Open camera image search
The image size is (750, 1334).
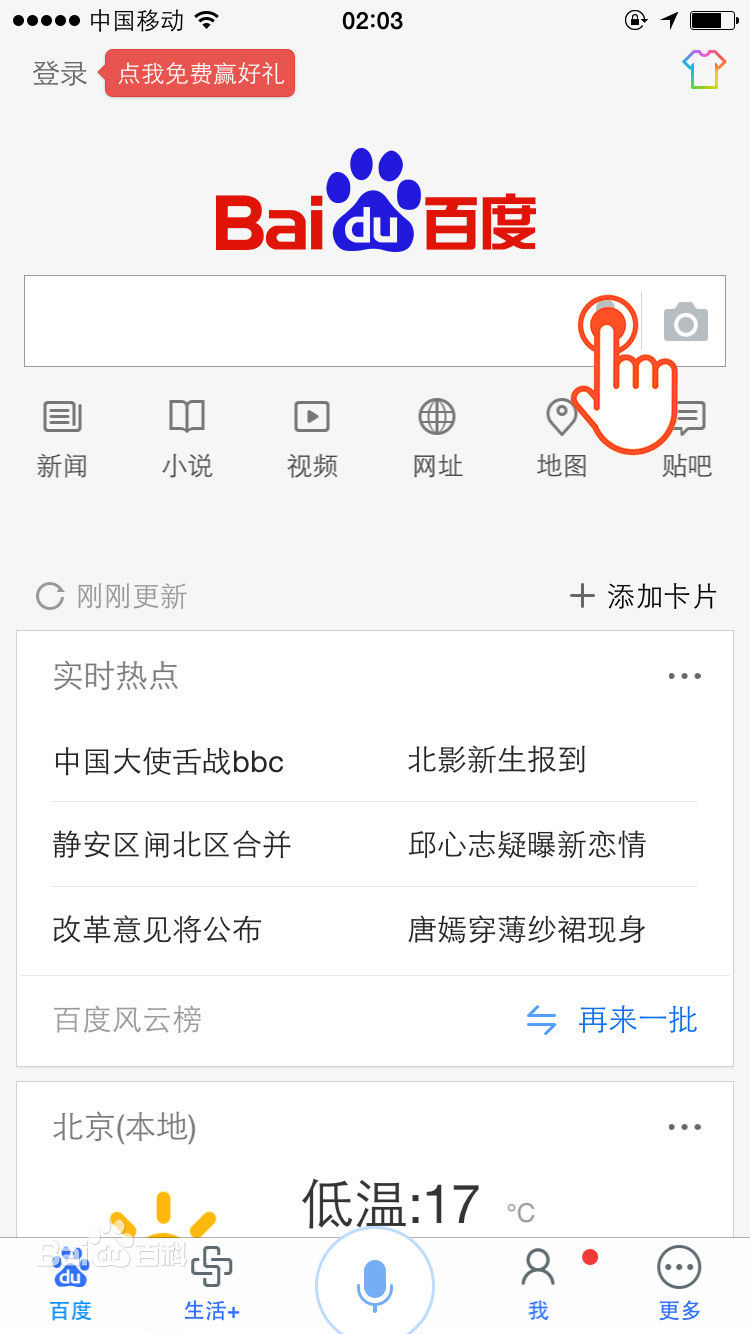point(686,322)
